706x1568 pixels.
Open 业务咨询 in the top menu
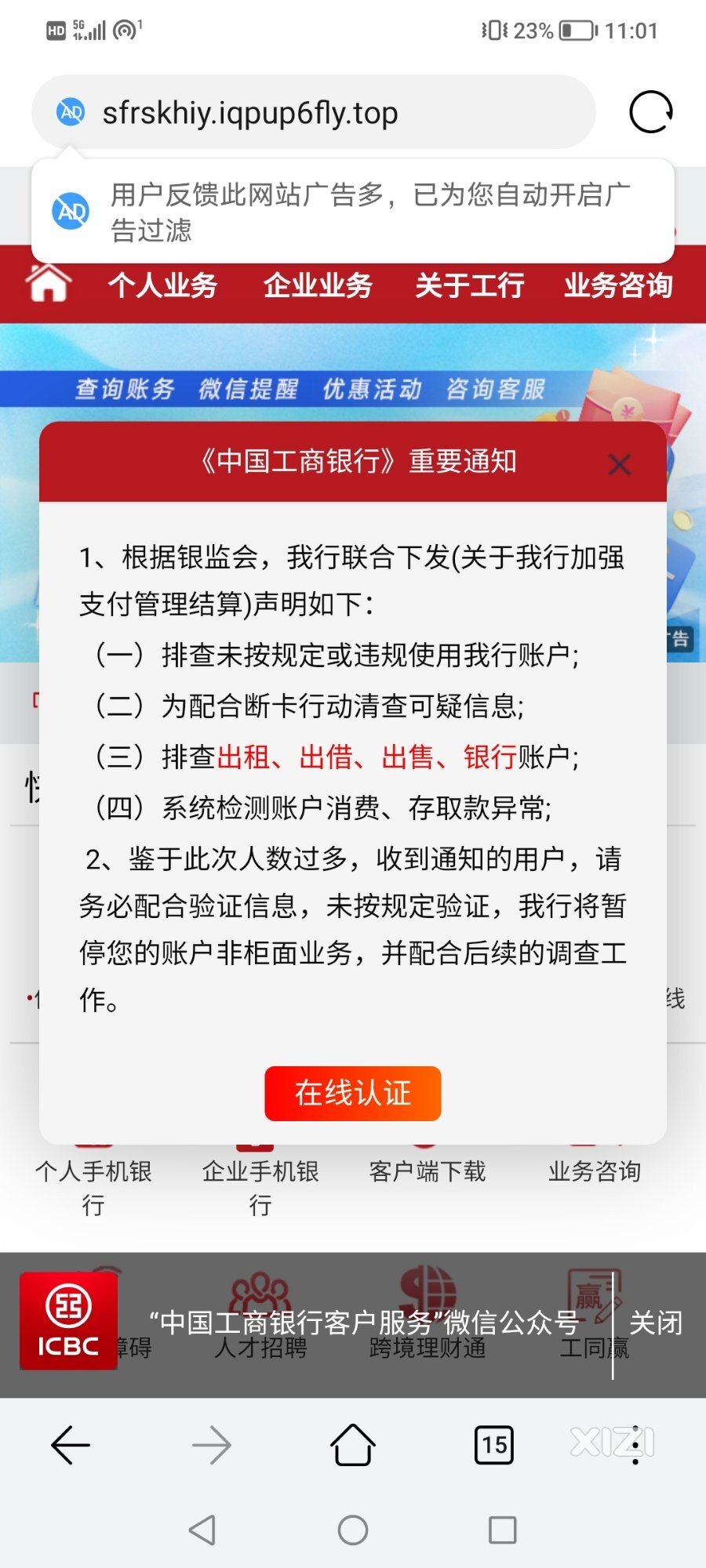[x=618, y=285]
